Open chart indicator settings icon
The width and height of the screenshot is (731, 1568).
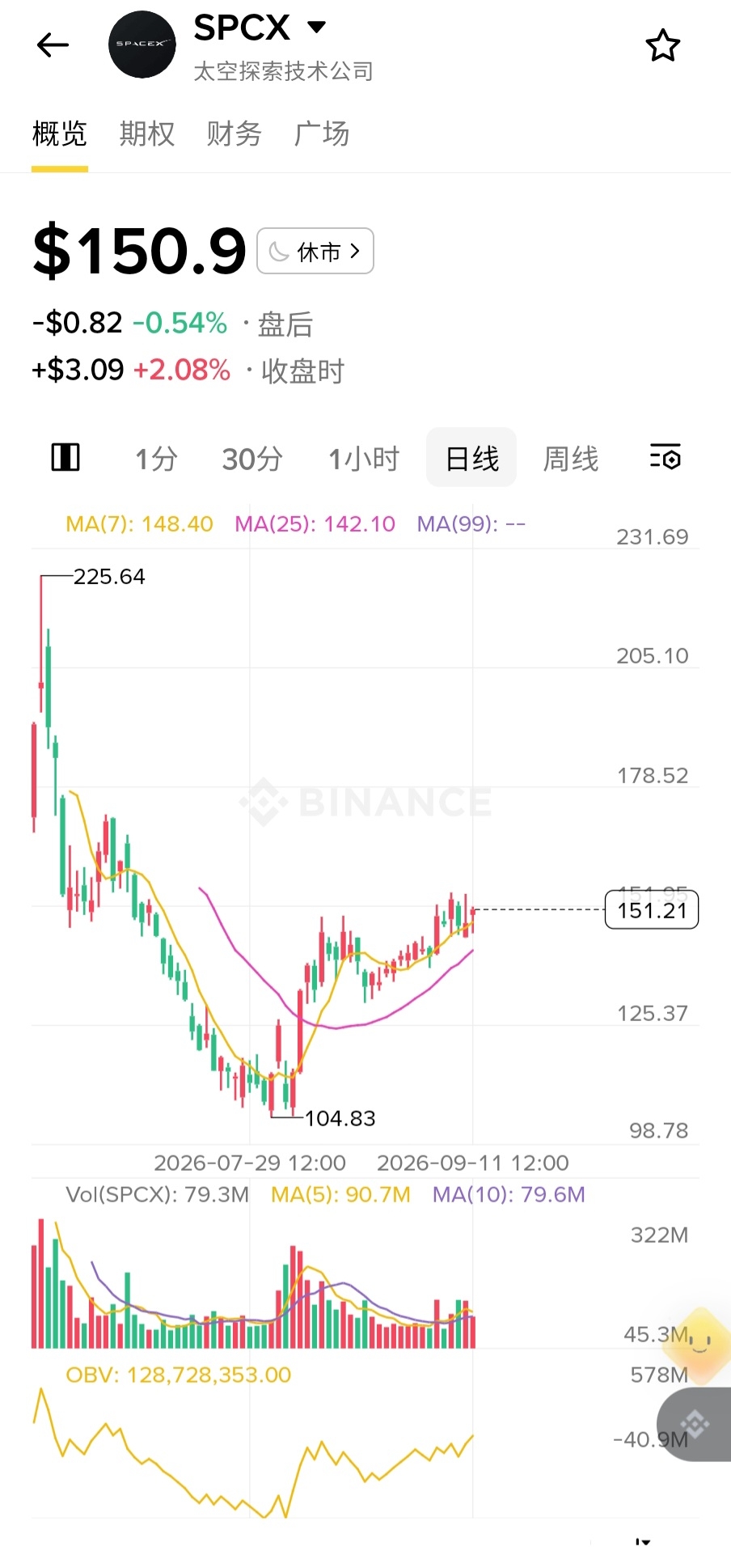point(666,457)
